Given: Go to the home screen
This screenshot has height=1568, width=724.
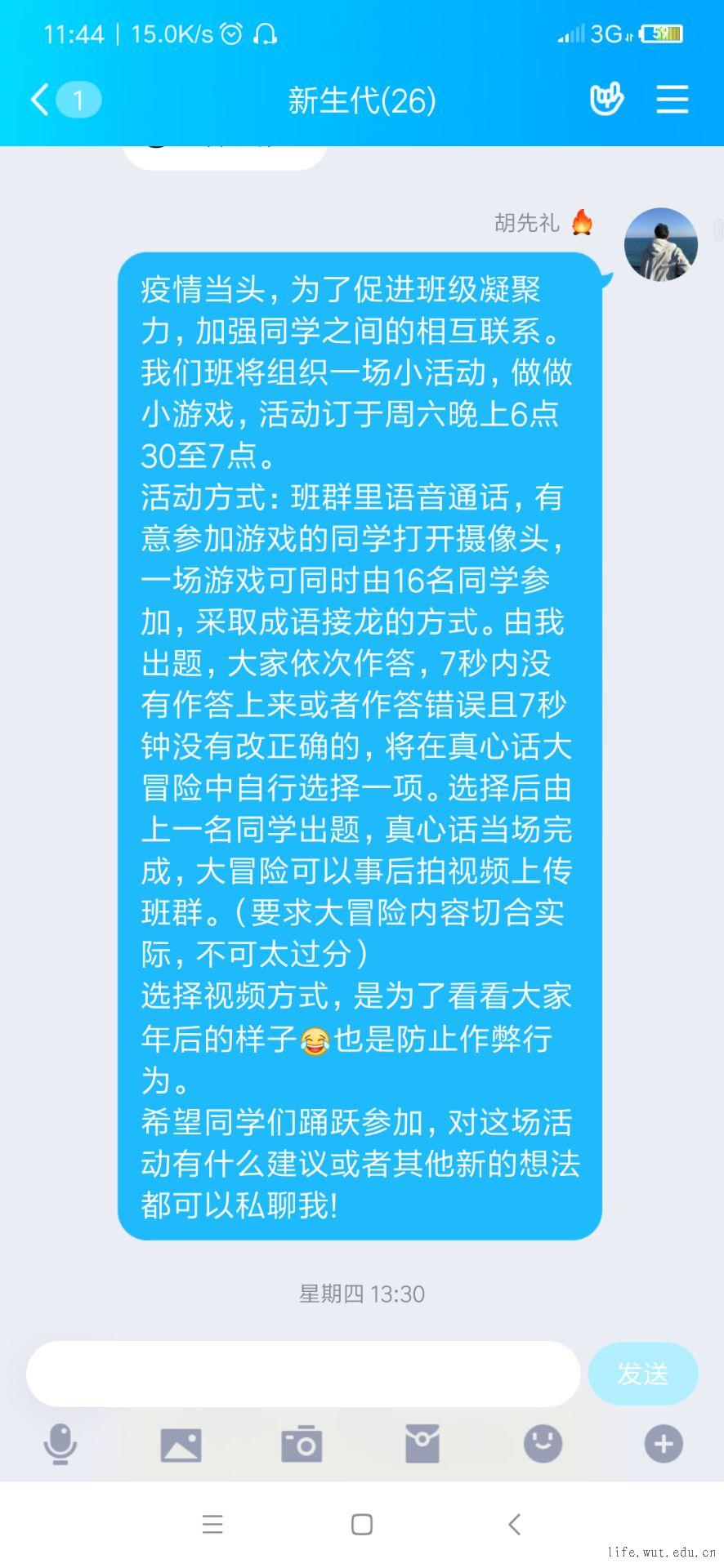Looking at the screenshot, I should (362, 1524).
